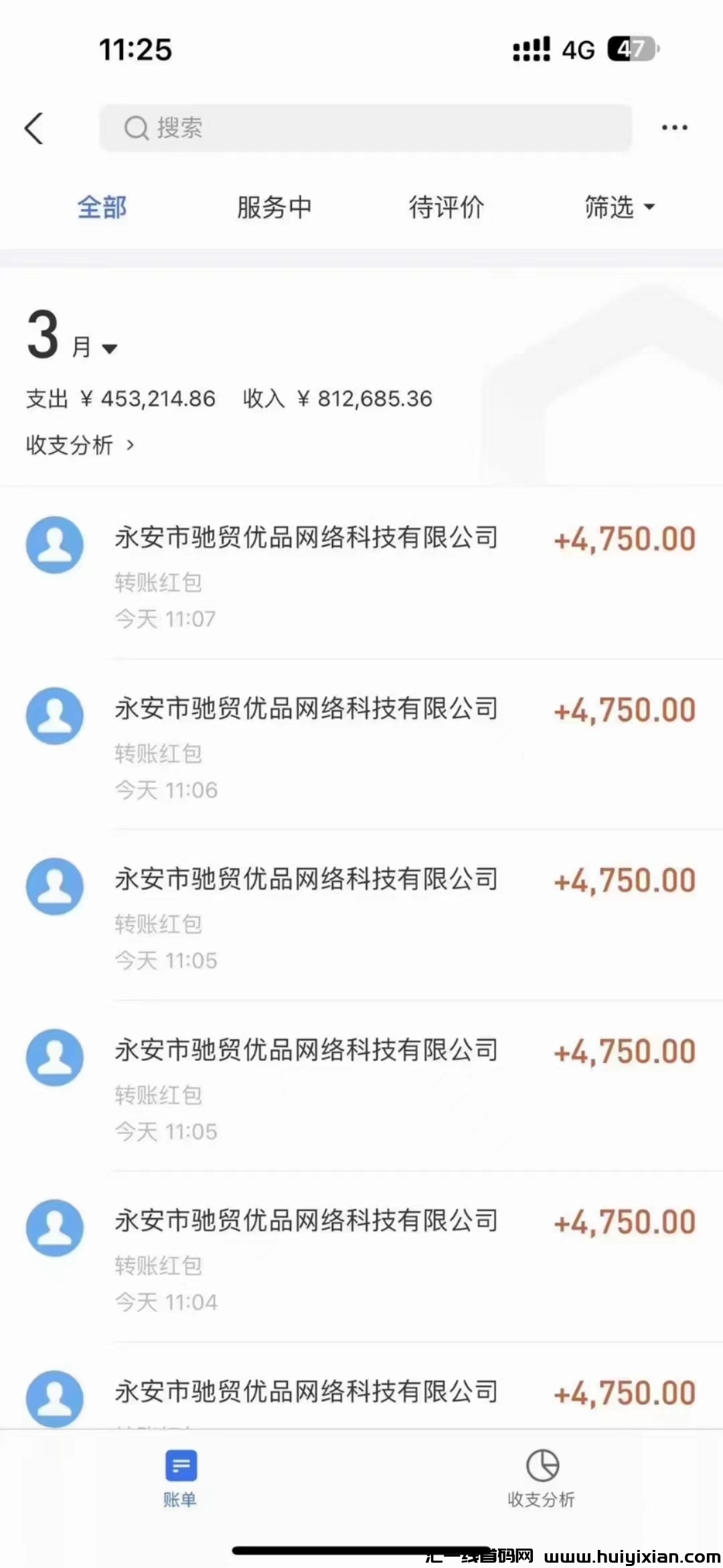View the 永安市驰贸优品 transfer at 今天 11:06
723x1568 pixels.
(361, 745)
